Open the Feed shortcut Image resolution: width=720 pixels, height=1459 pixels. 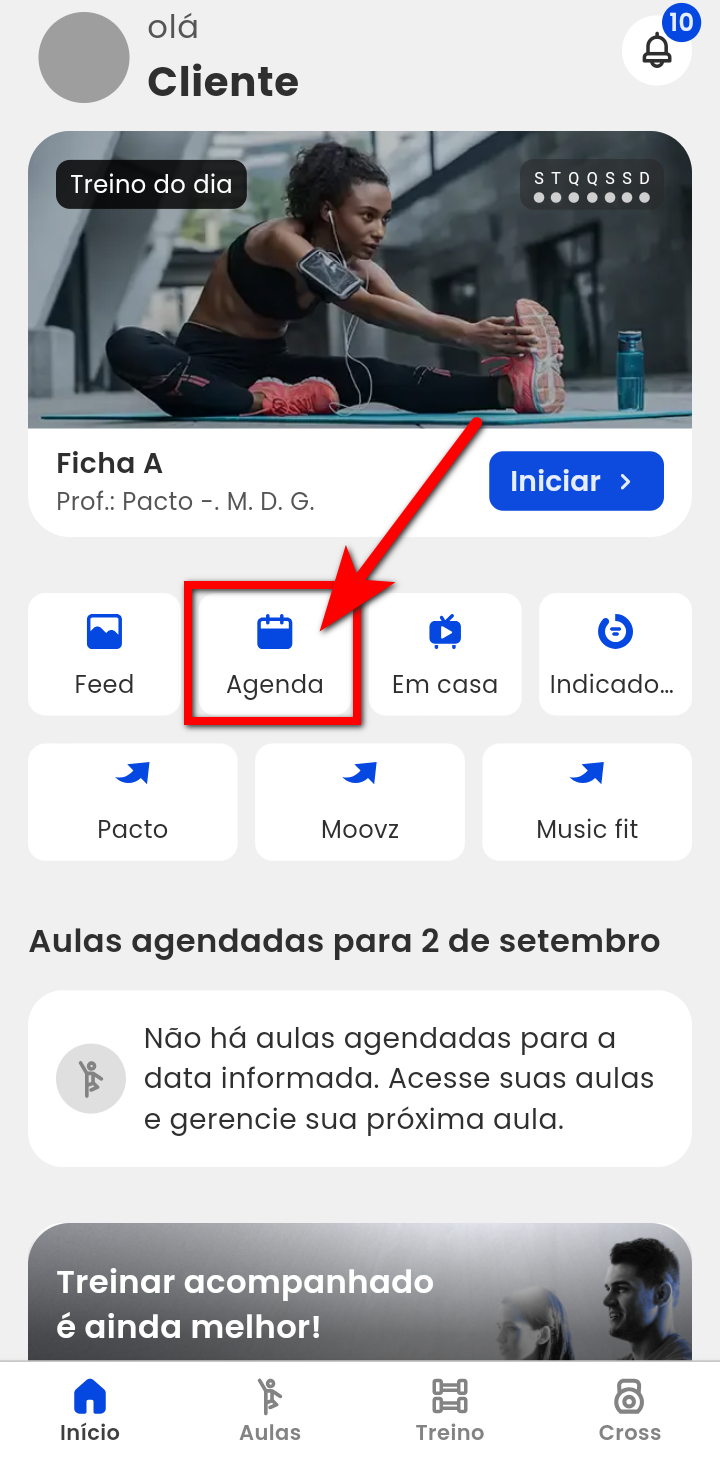(x=104, y=654)
